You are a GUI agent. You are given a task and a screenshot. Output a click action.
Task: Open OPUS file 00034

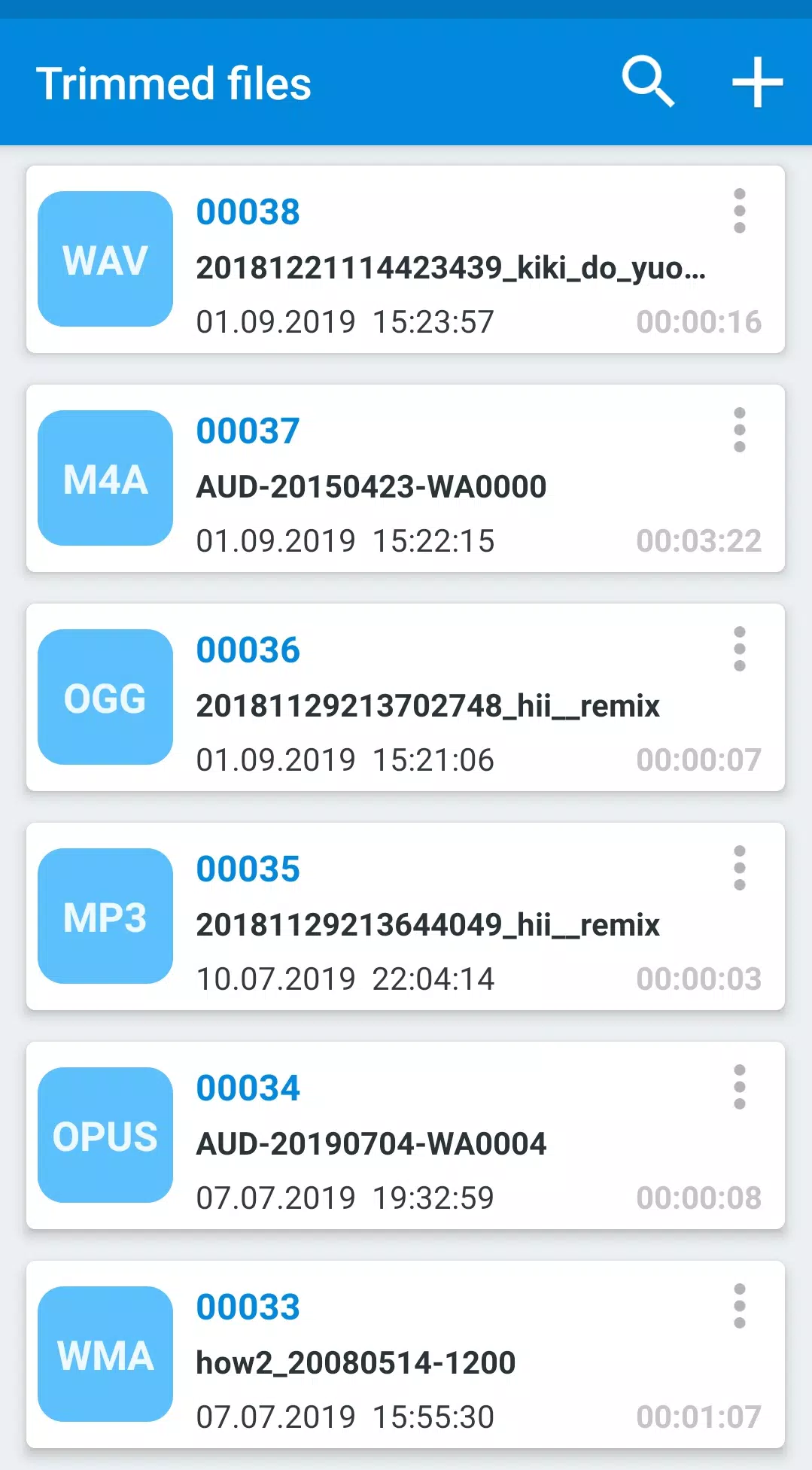pos(406,1136)
